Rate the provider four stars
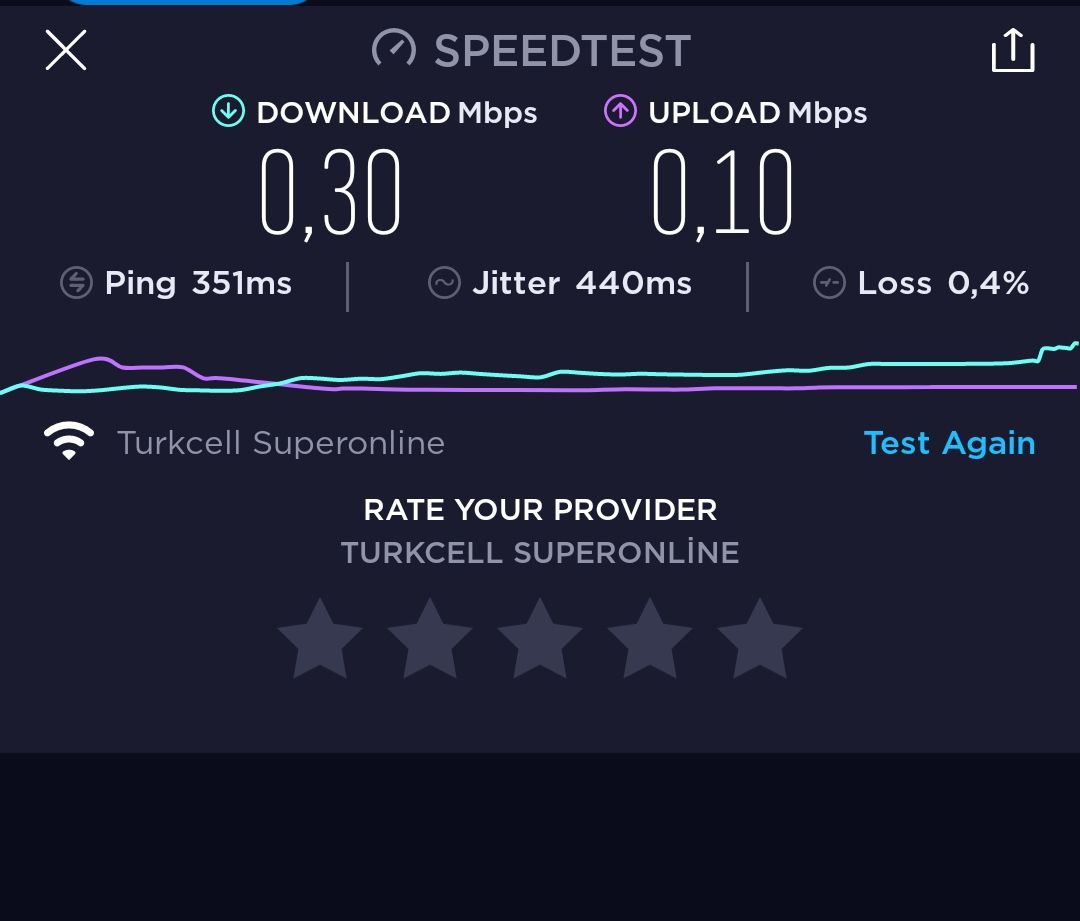 point(650,640)
